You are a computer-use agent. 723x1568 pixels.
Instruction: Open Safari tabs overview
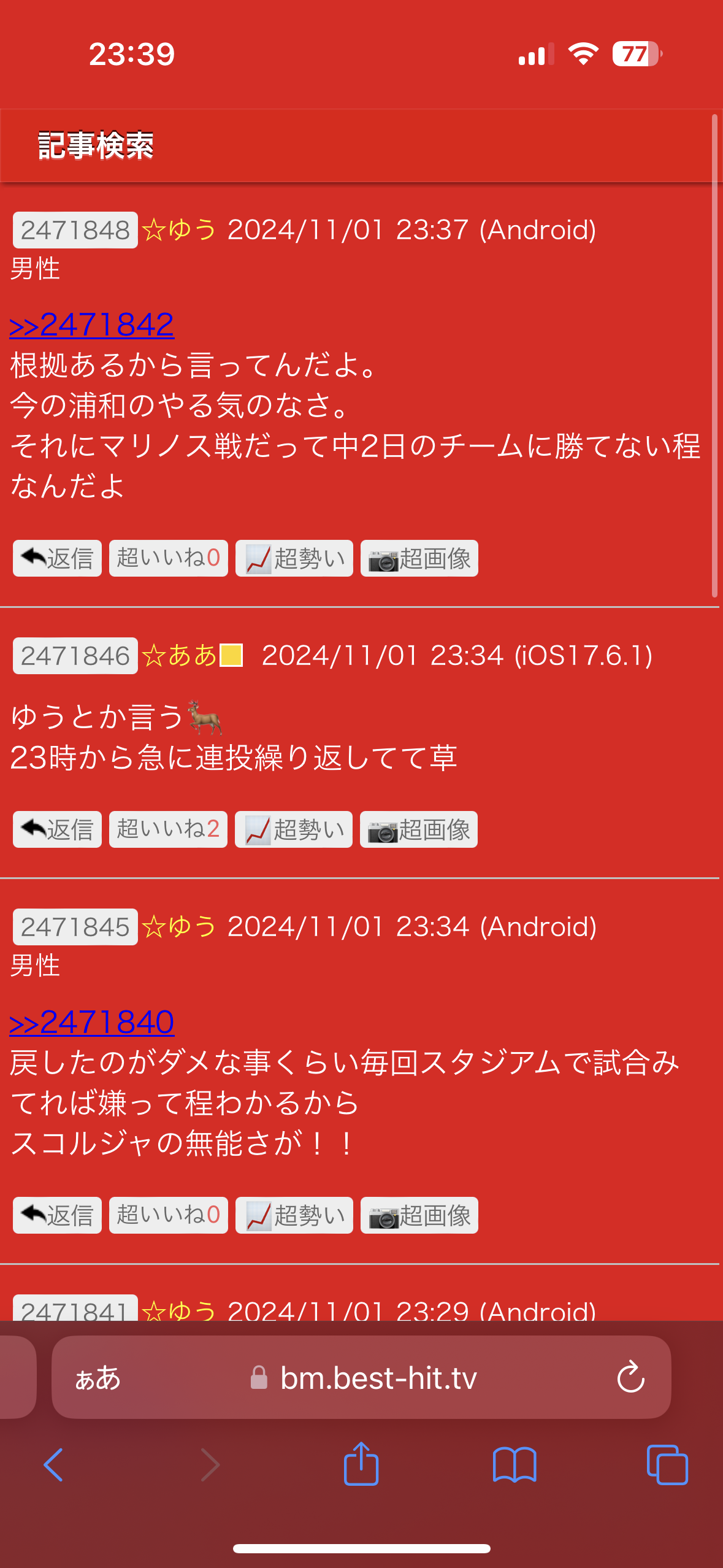(667, 1465)
